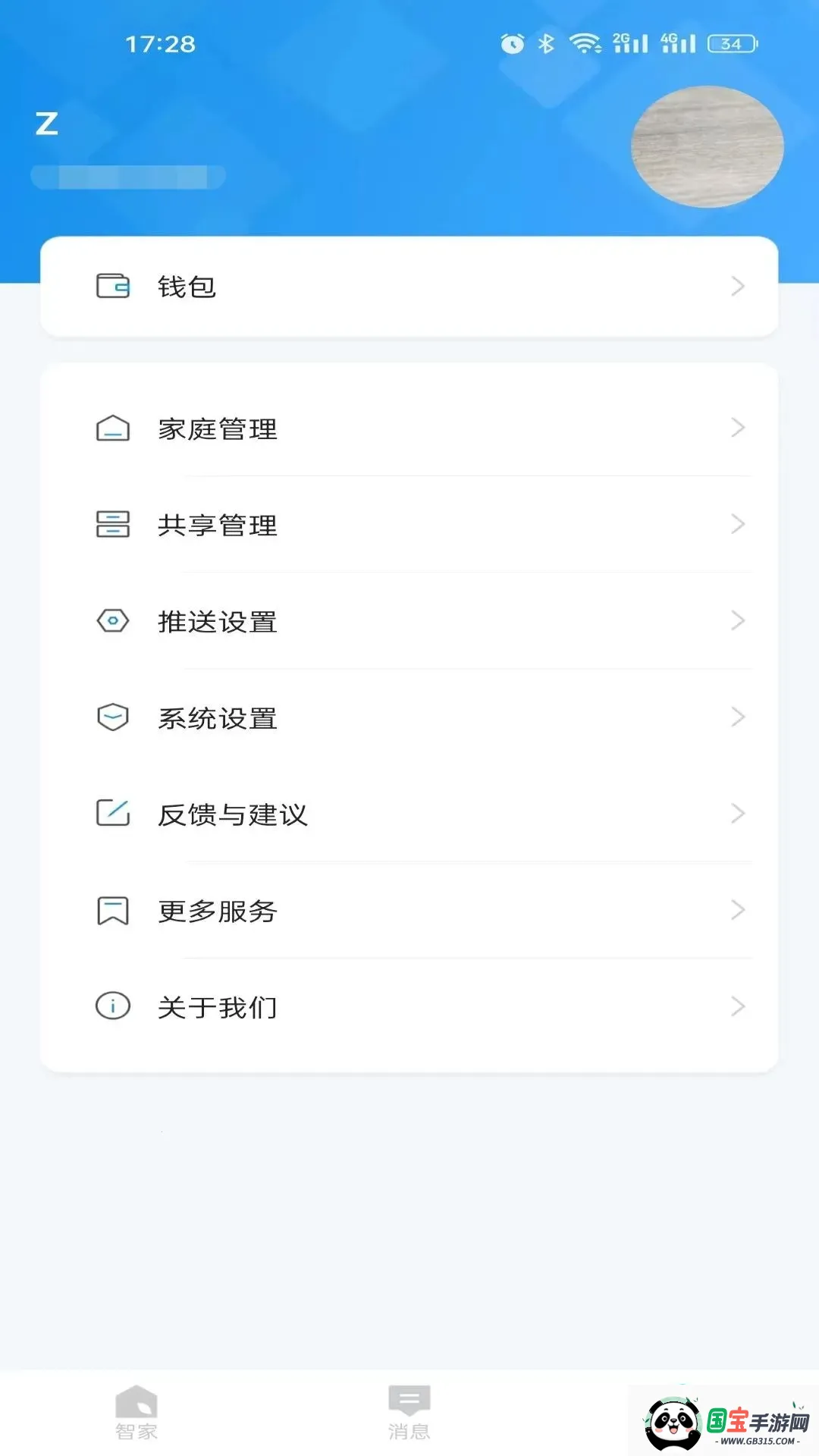Open the 更多服务 bookmark icon
This screenshot has height=1456, width=819.
click(112, 910)
